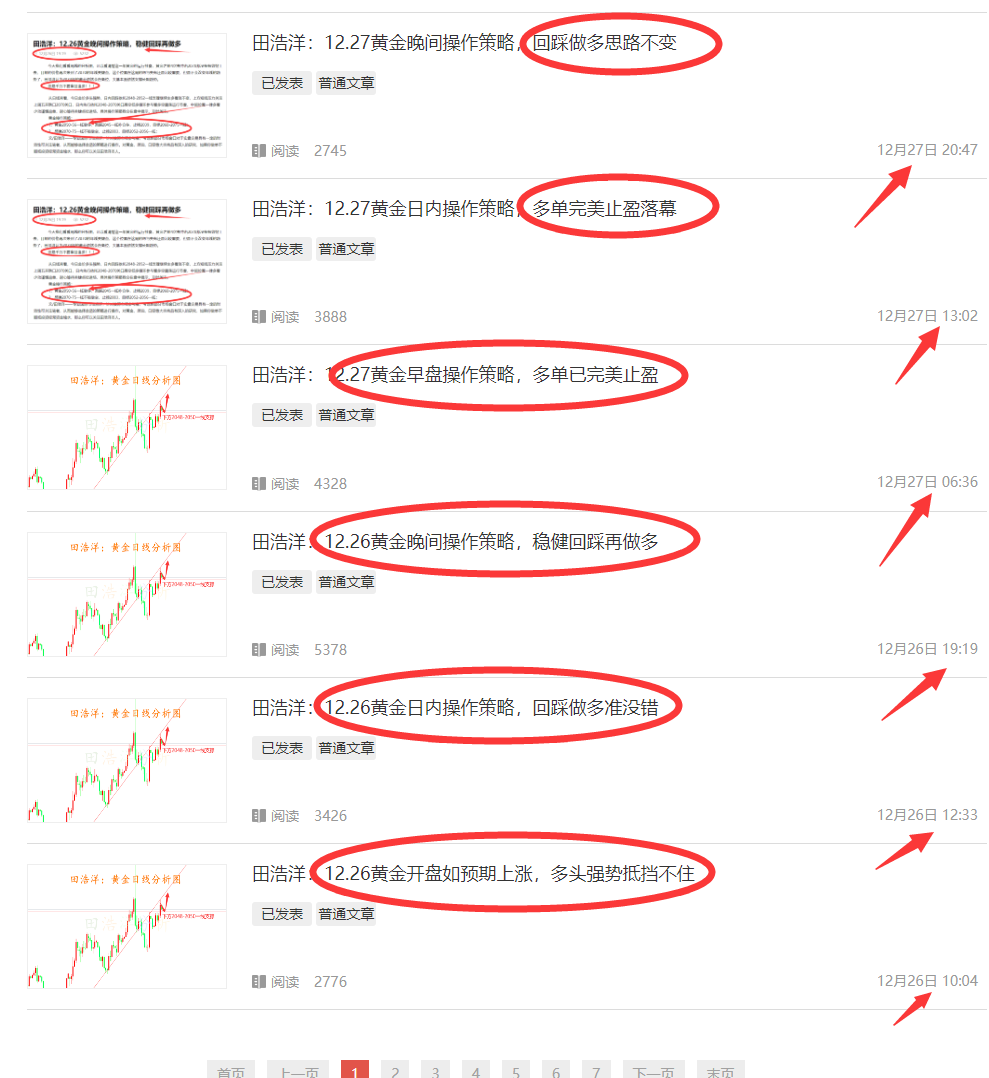
Task: Tap chart thumbnail of the 12月26日 10:04 article
Action: point(127,926)
